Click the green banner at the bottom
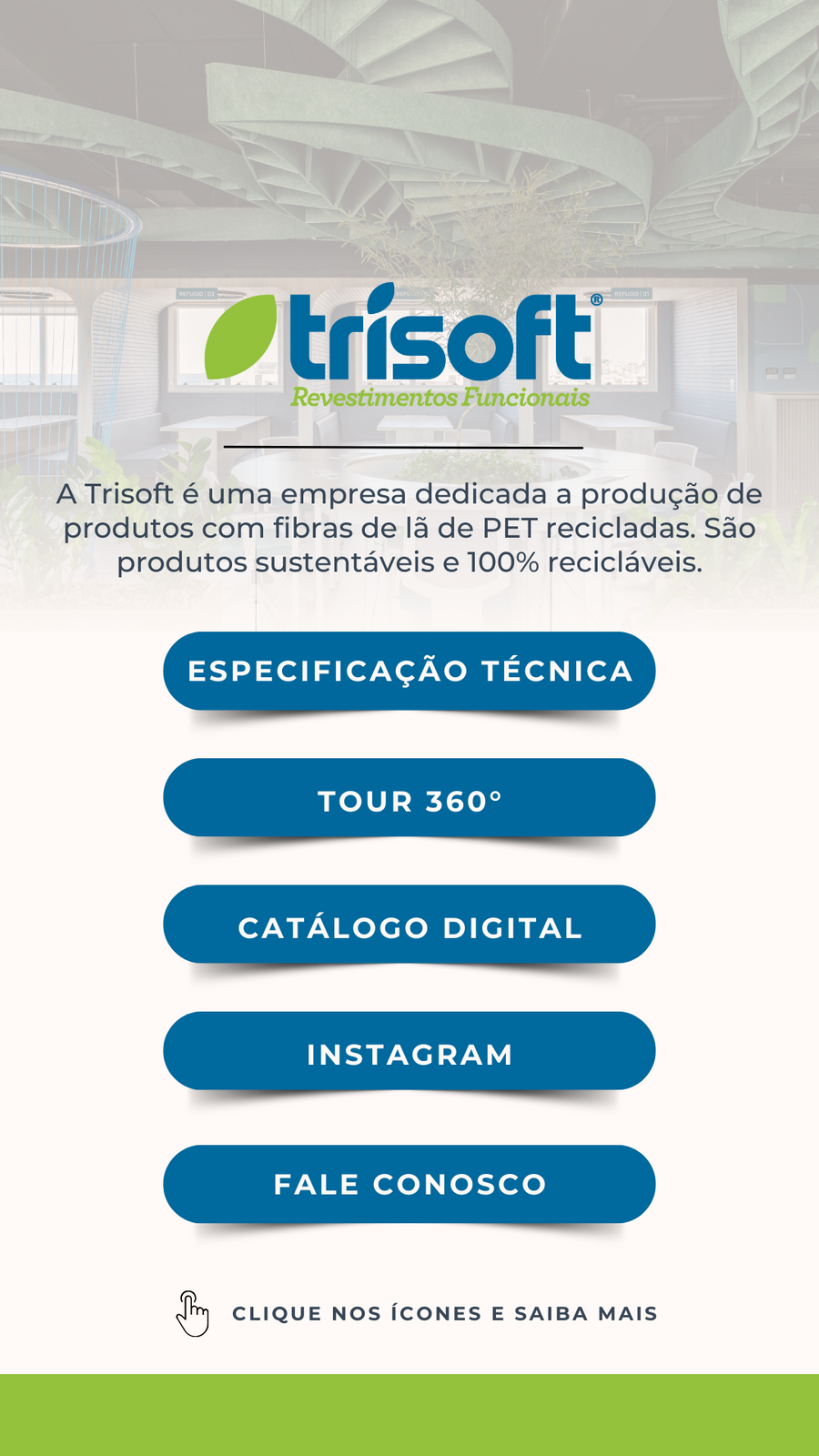 click(409, 1415)
